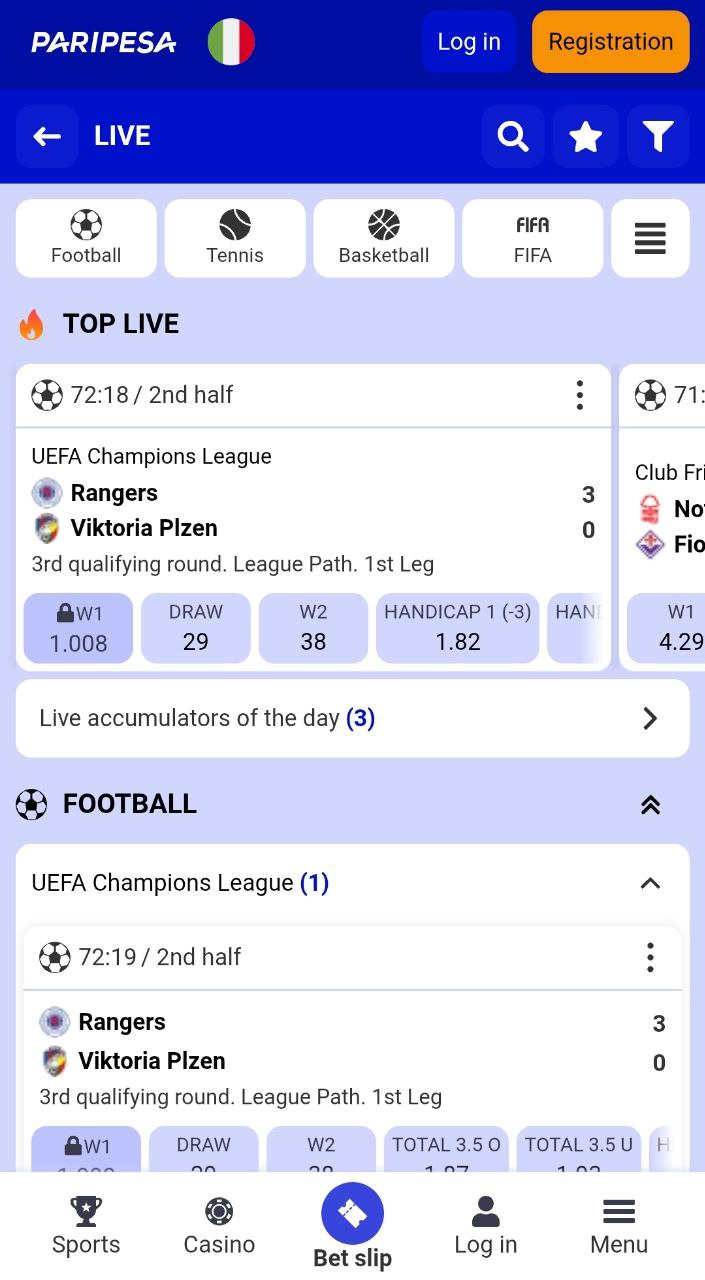The width and height of the screenshot is (705, 1280).
Task: Open favorites via the star icon
Action: (586, 136)
